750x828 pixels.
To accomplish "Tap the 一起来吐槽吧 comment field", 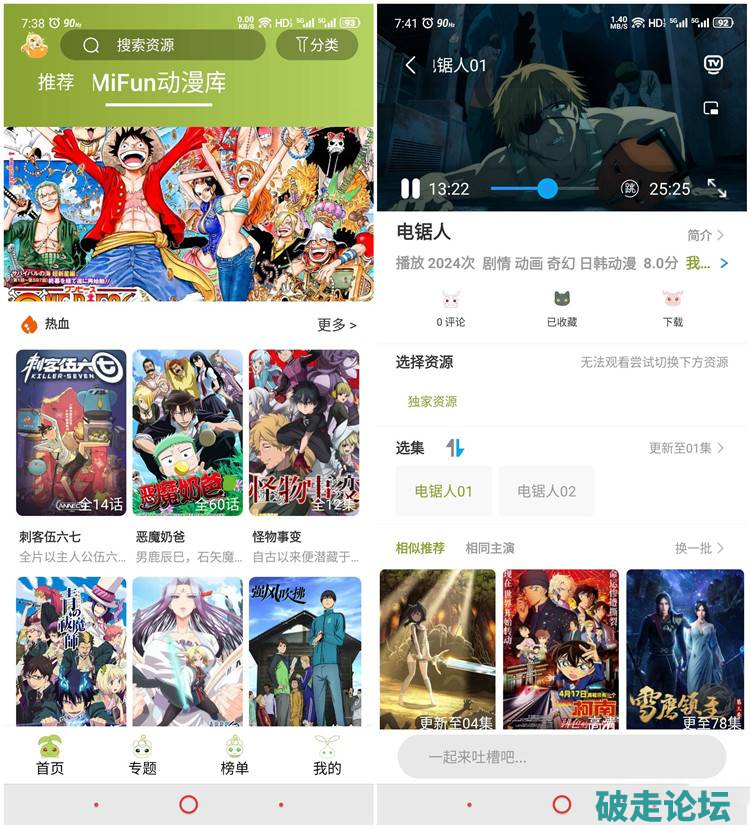I will [561, 758].
